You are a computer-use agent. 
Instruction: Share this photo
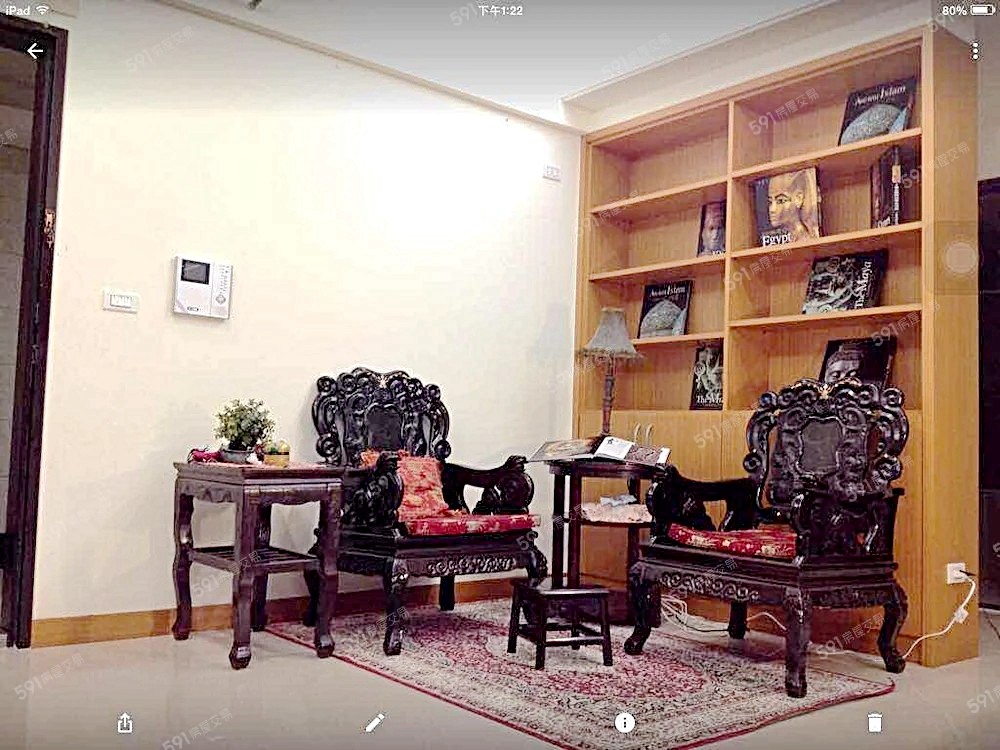point(125,722)
